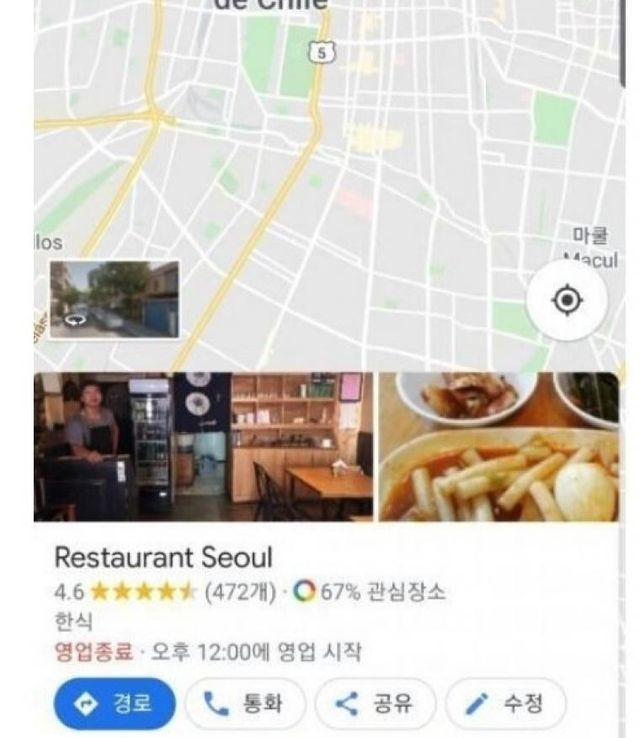Open the Street View thumbnail
Viewport: 640px width, 738px height.
click(114, 300)
